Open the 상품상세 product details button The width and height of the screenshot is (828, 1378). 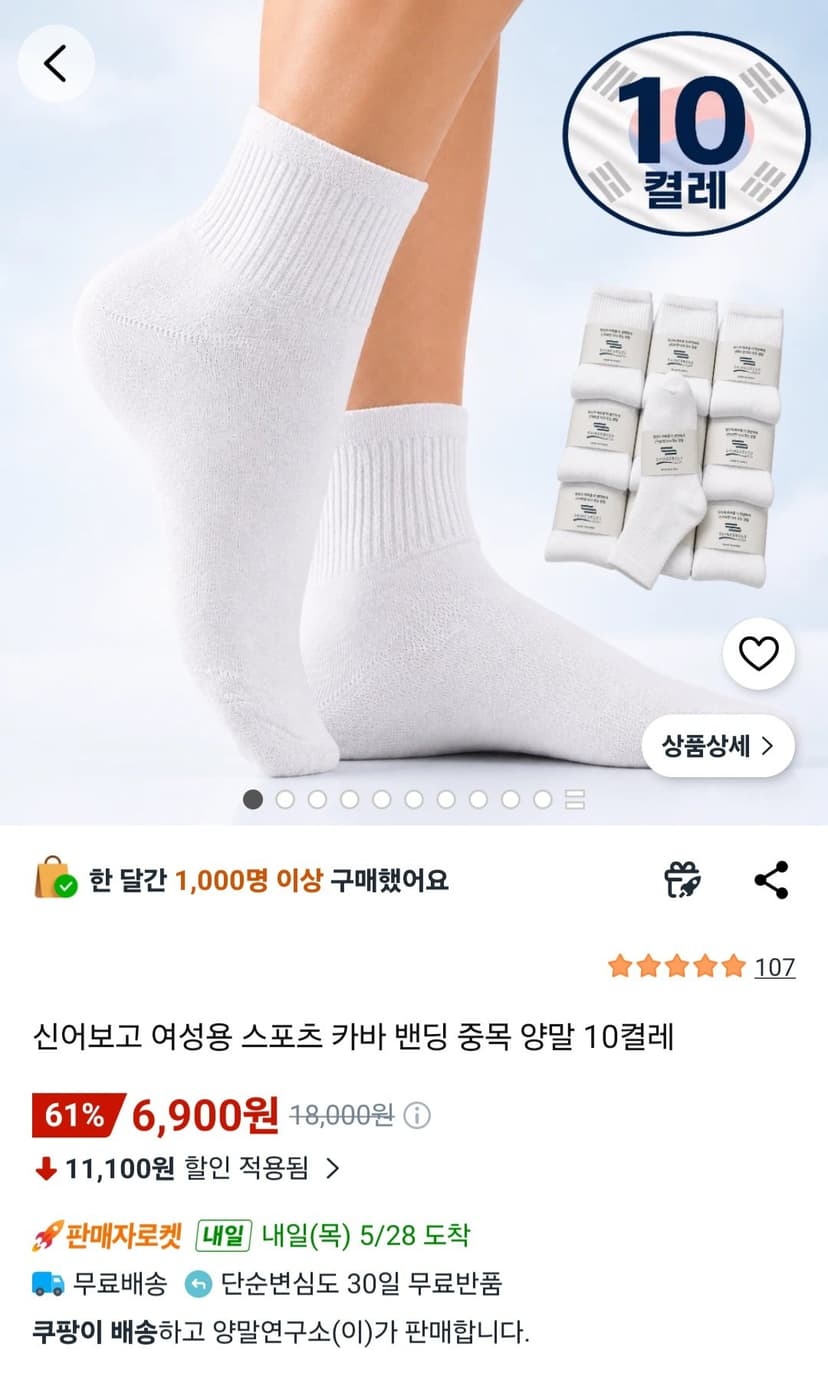coord(718,745)
